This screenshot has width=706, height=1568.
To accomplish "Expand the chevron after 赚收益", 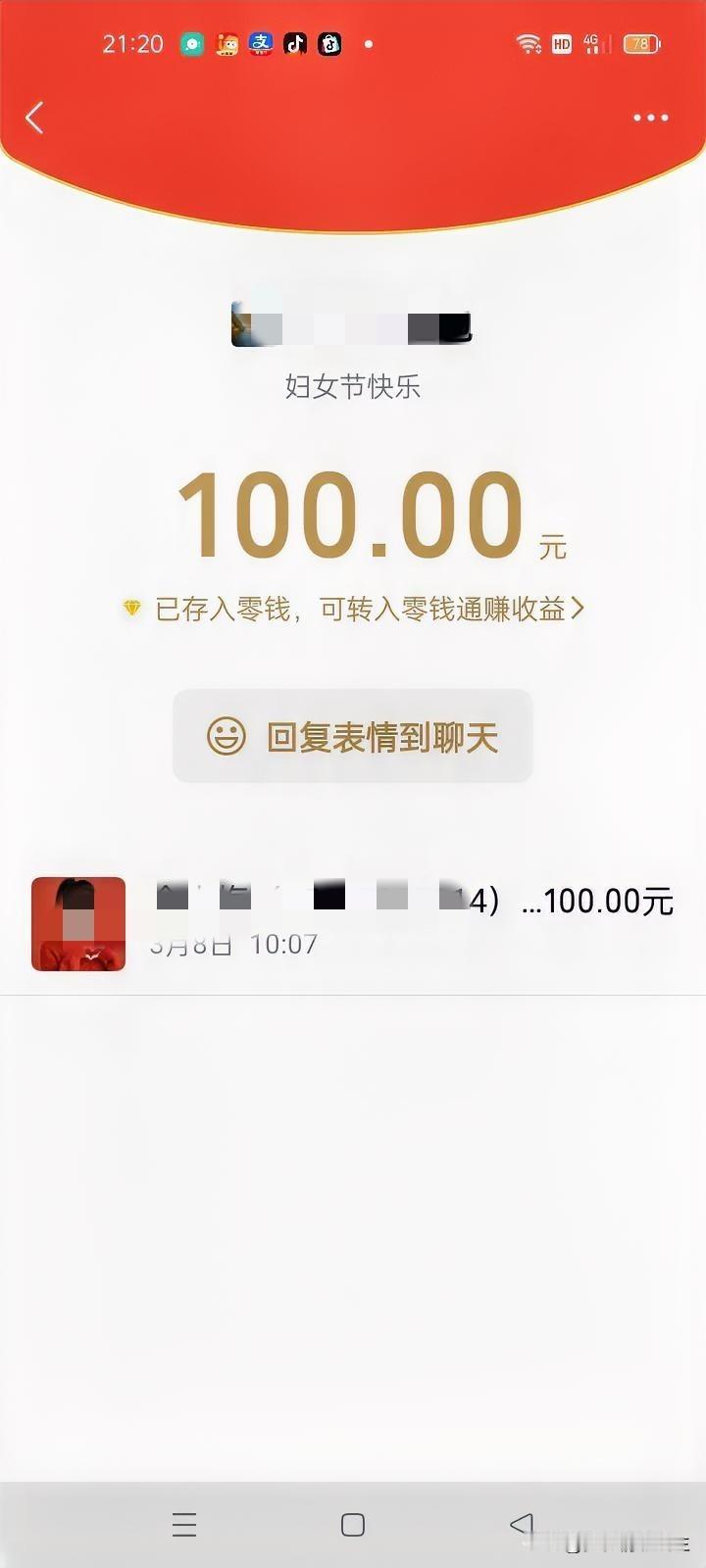I will point(580,608).
